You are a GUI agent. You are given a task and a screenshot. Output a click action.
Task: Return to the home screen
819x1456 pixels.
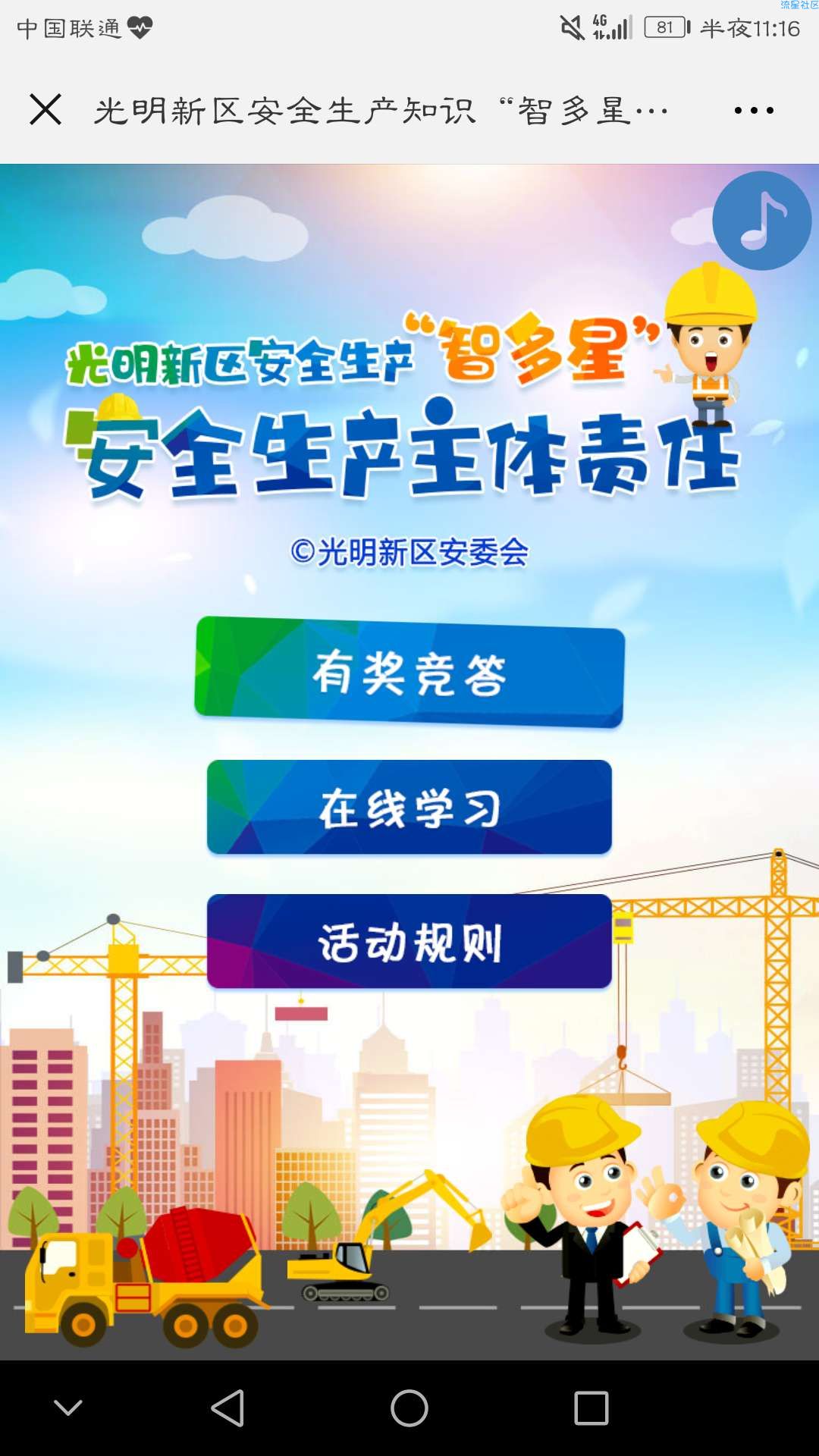click(x=409, y=1408)
